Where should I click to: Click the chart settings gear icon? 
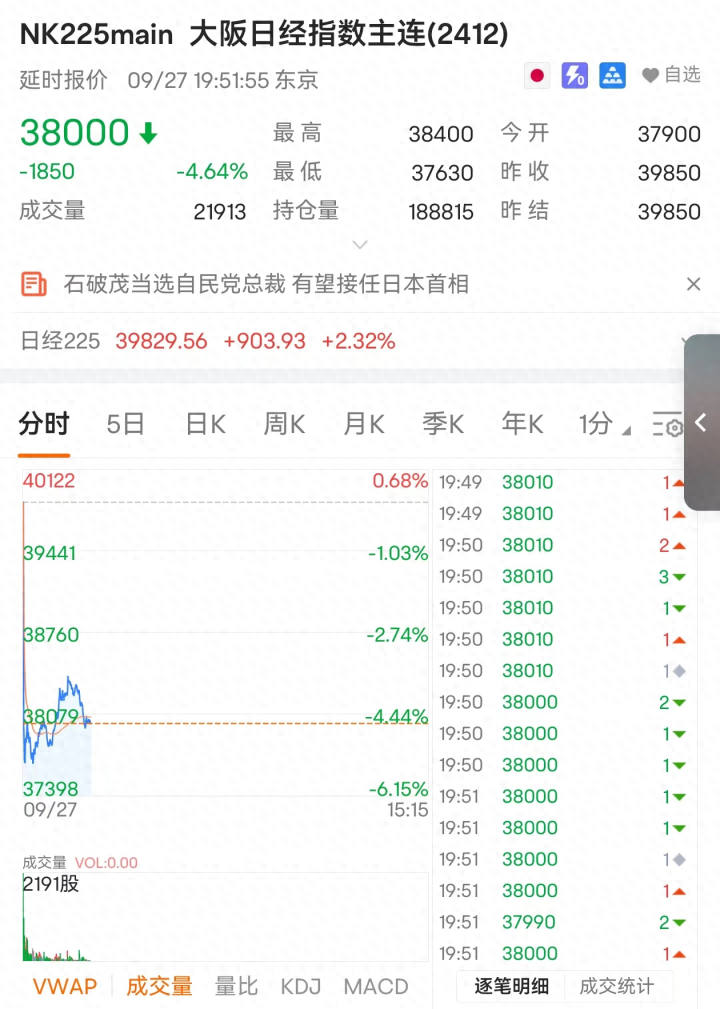668,424
